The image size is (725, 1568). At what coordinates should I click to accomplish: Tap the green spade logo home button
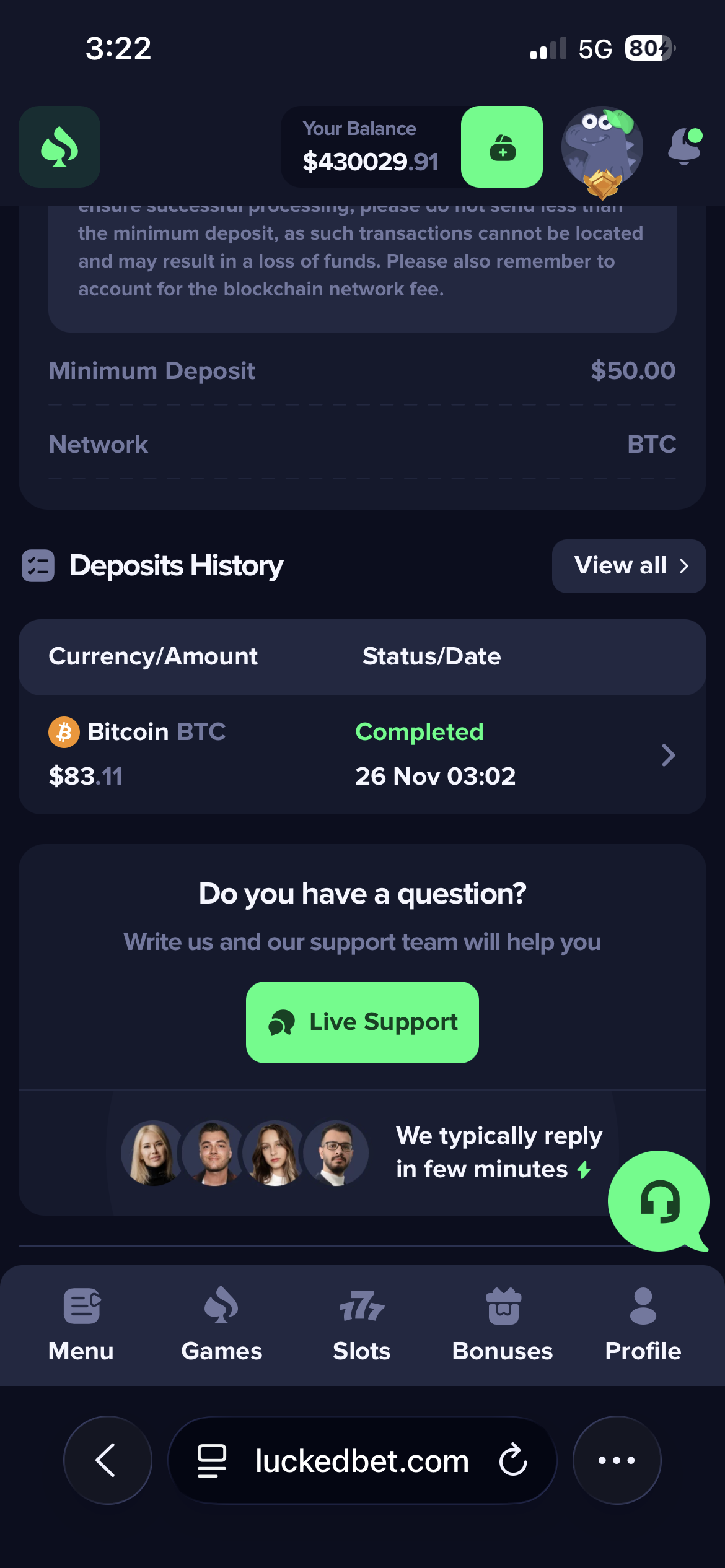[59, 147]
